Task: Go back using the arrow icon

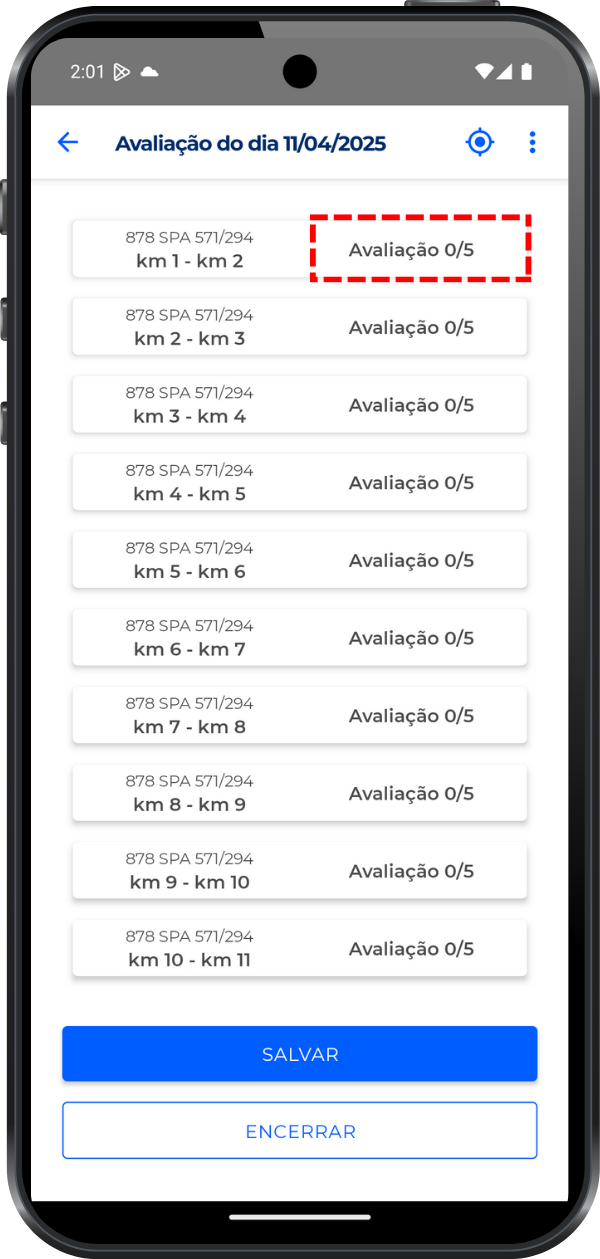Action: point(68,142)
